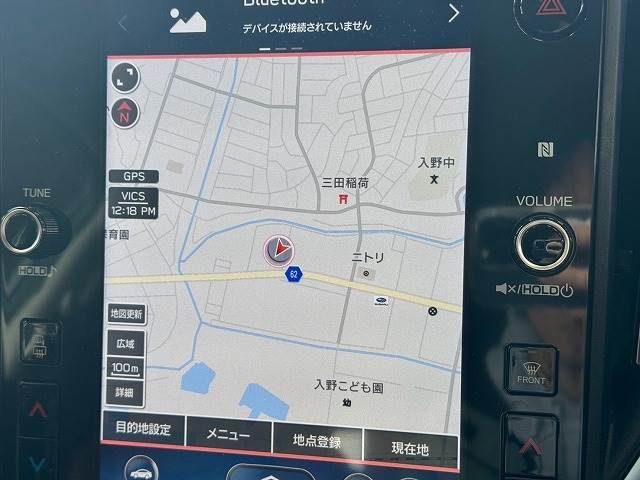Tap the 地図更新 map update button

click(x=125, y=313)
